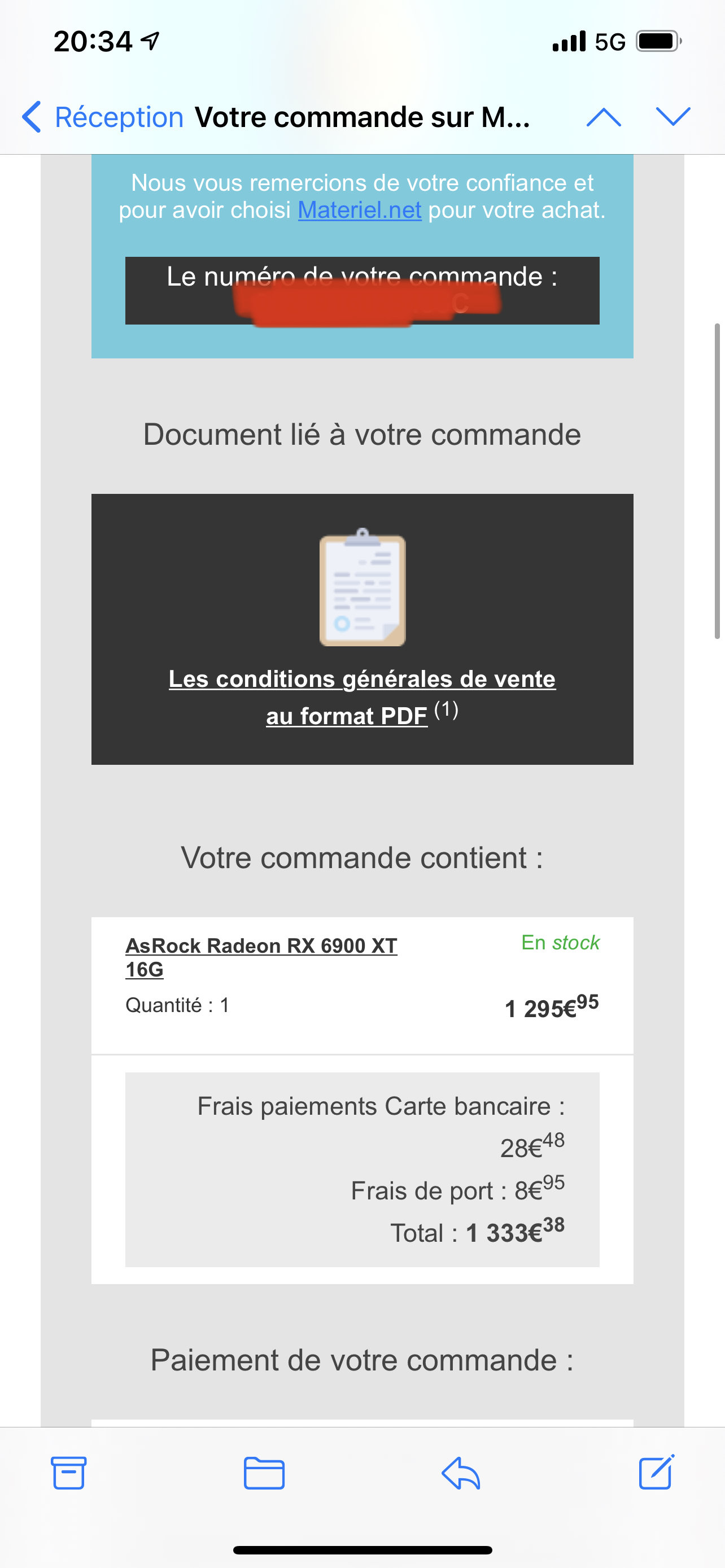Open the Materiel.net link
Image resolution: width=725 pixels, height=1568 pixels.
(x=359, y=210)
